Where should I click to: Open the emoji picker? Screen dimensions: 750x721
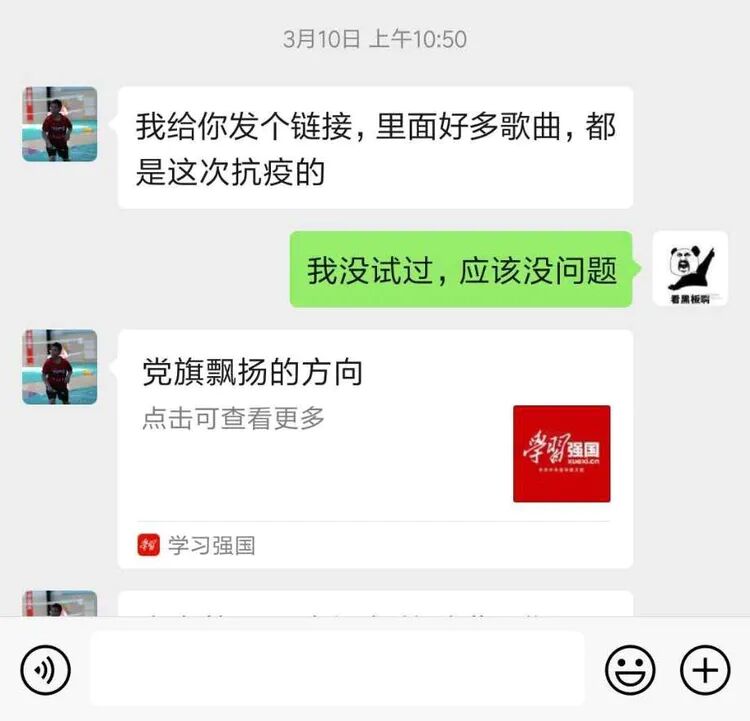pyautogui.click(x=631, y=669)
